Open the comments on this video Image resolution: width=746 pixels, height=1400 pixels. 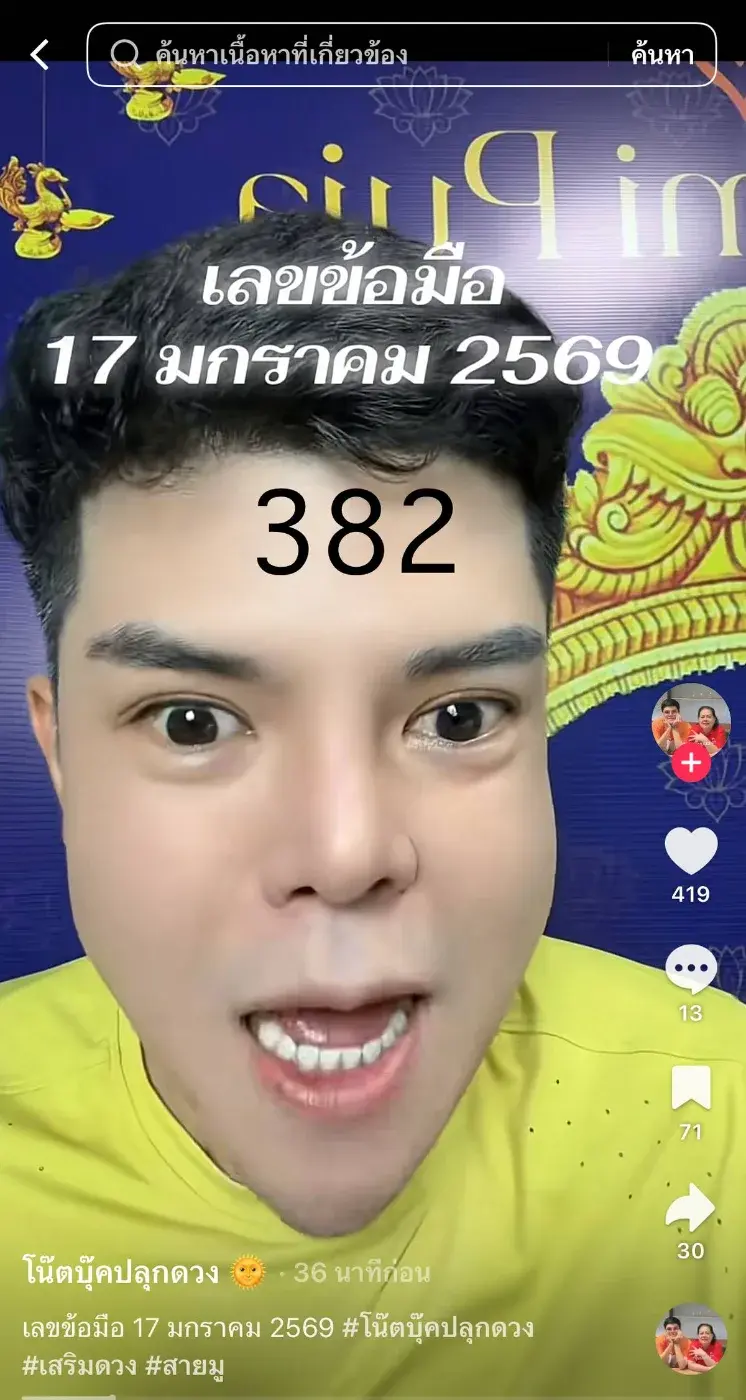click(x=691, y=969)
